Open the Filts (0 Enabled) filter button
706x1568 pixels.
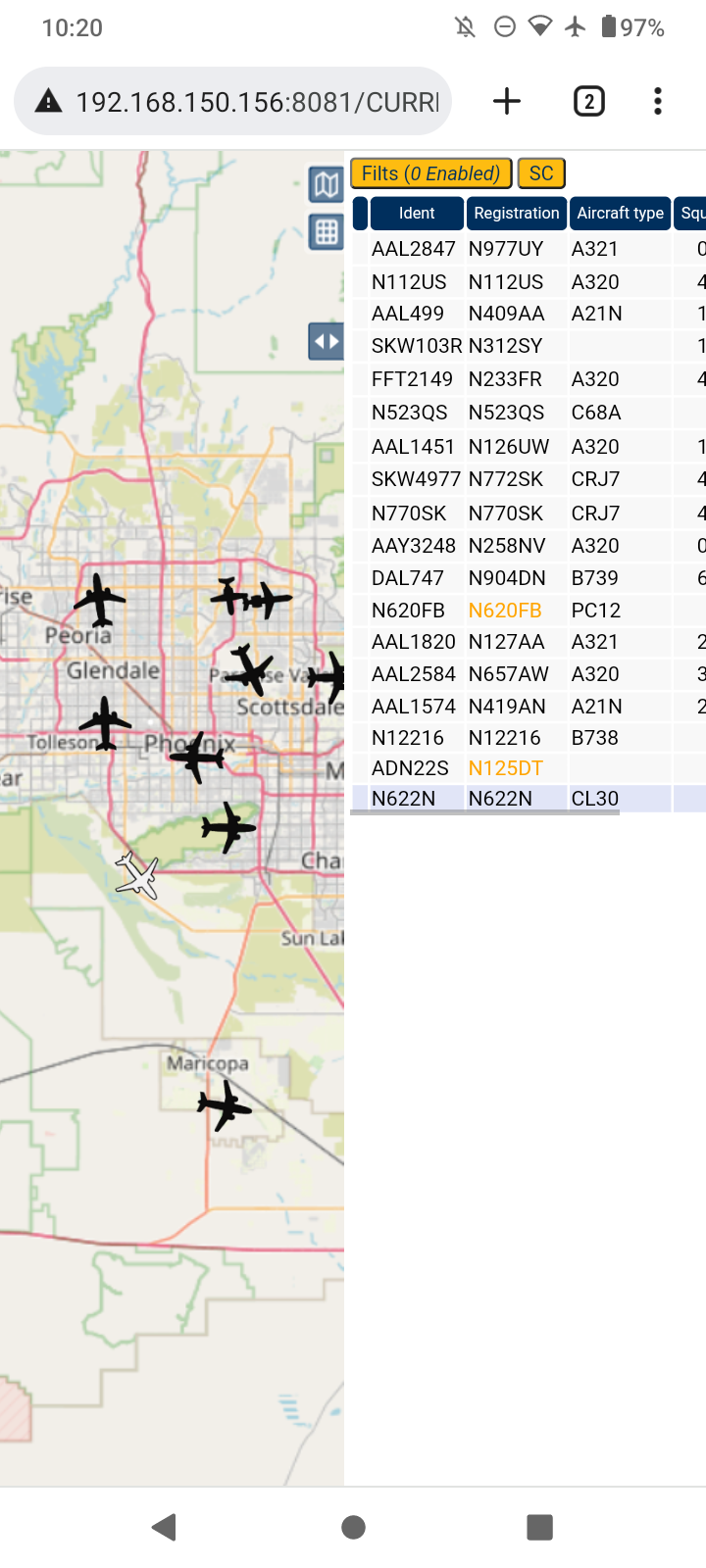coord(430,173)
